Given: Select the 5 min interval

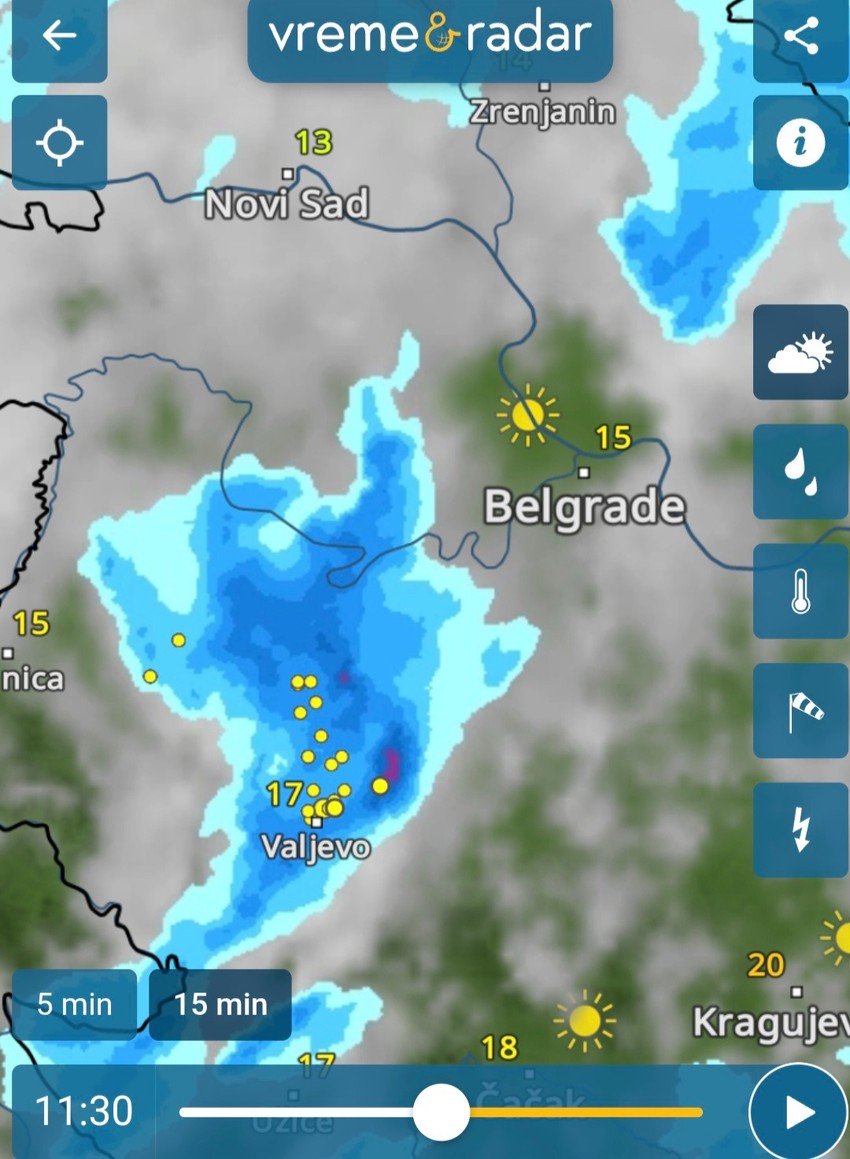Looking at the screenshot, I should pos(74,1004).
